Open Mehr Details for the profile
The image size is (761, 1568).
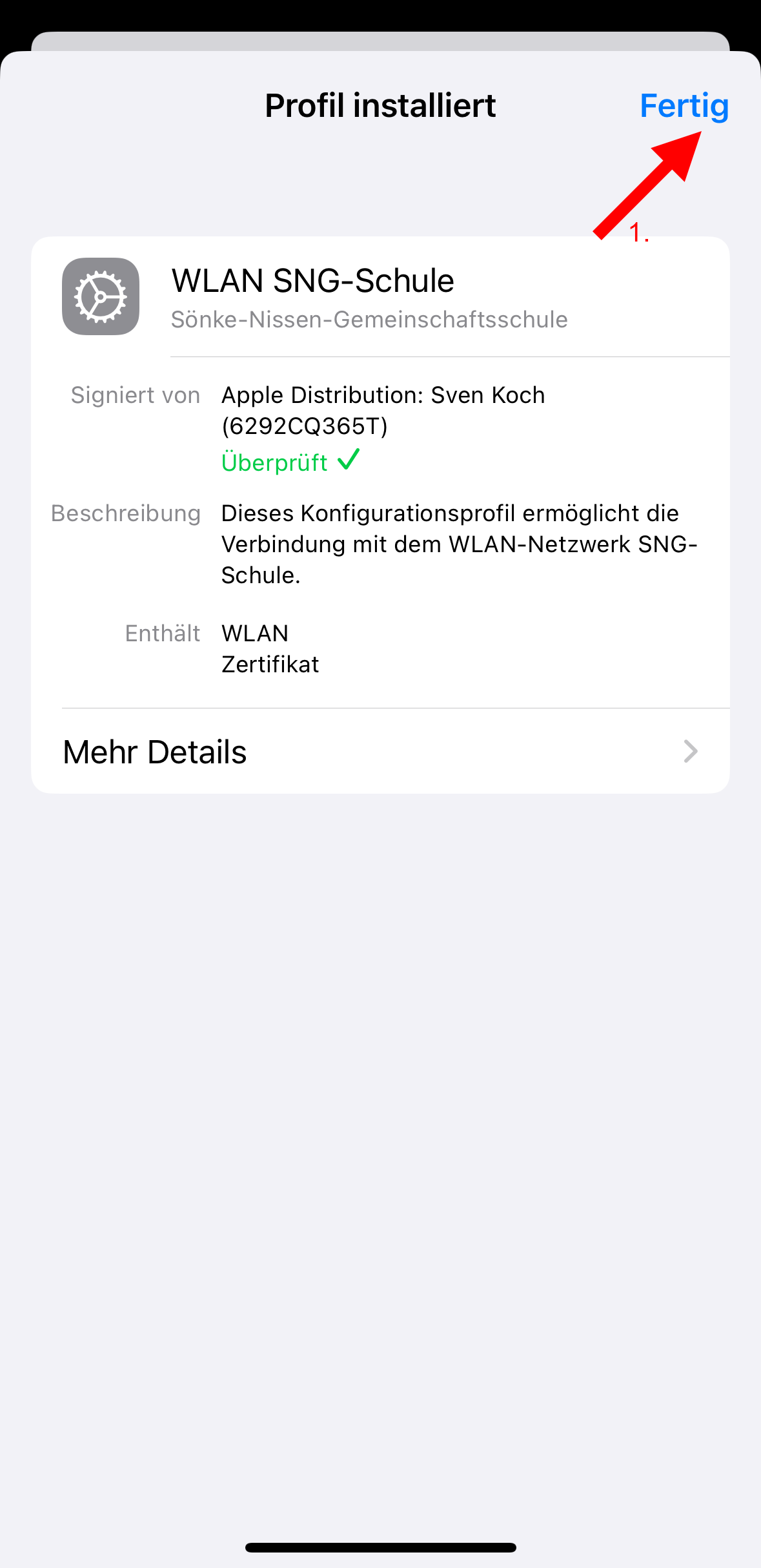154,751
